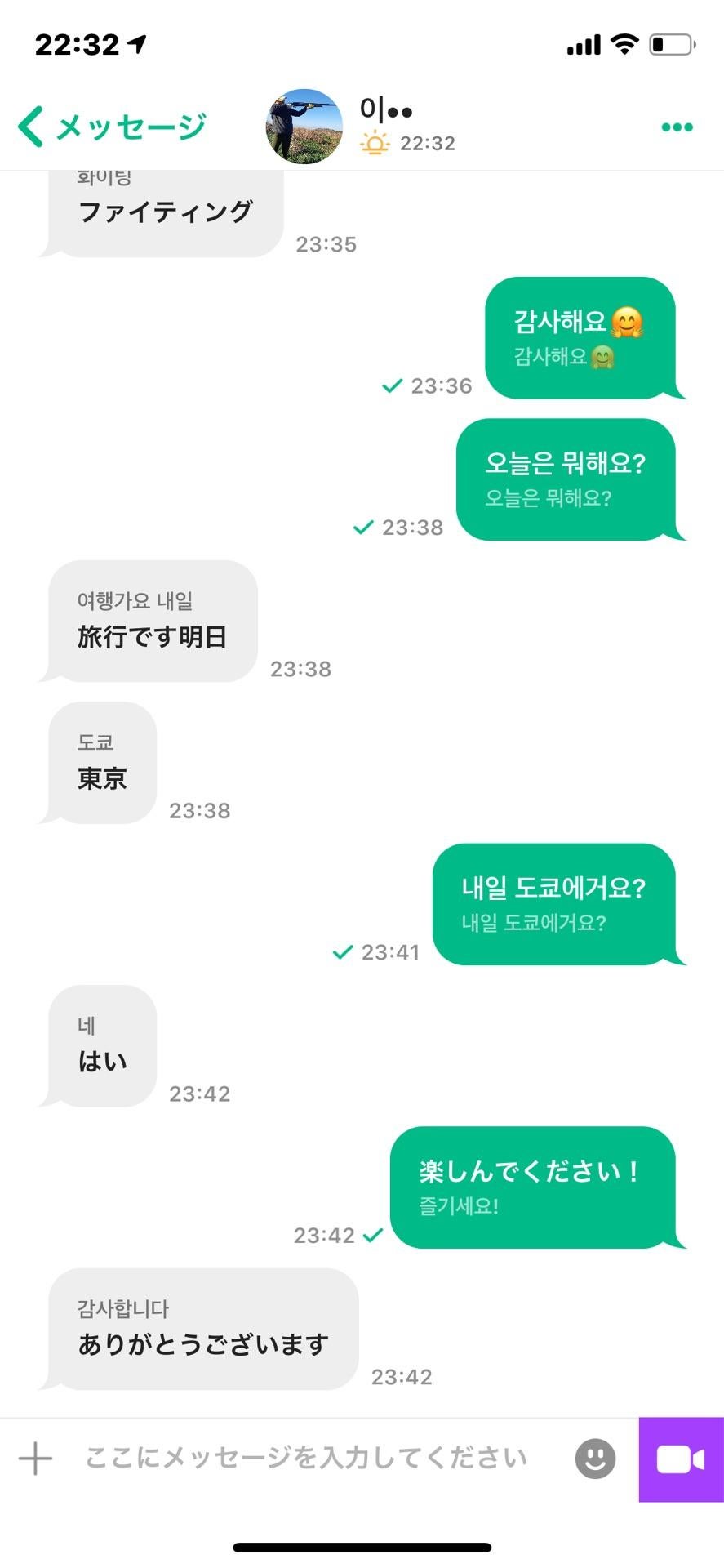Open the chat partner's profile photo
The height and width of the screenshot is (1568, 724).
304,127
